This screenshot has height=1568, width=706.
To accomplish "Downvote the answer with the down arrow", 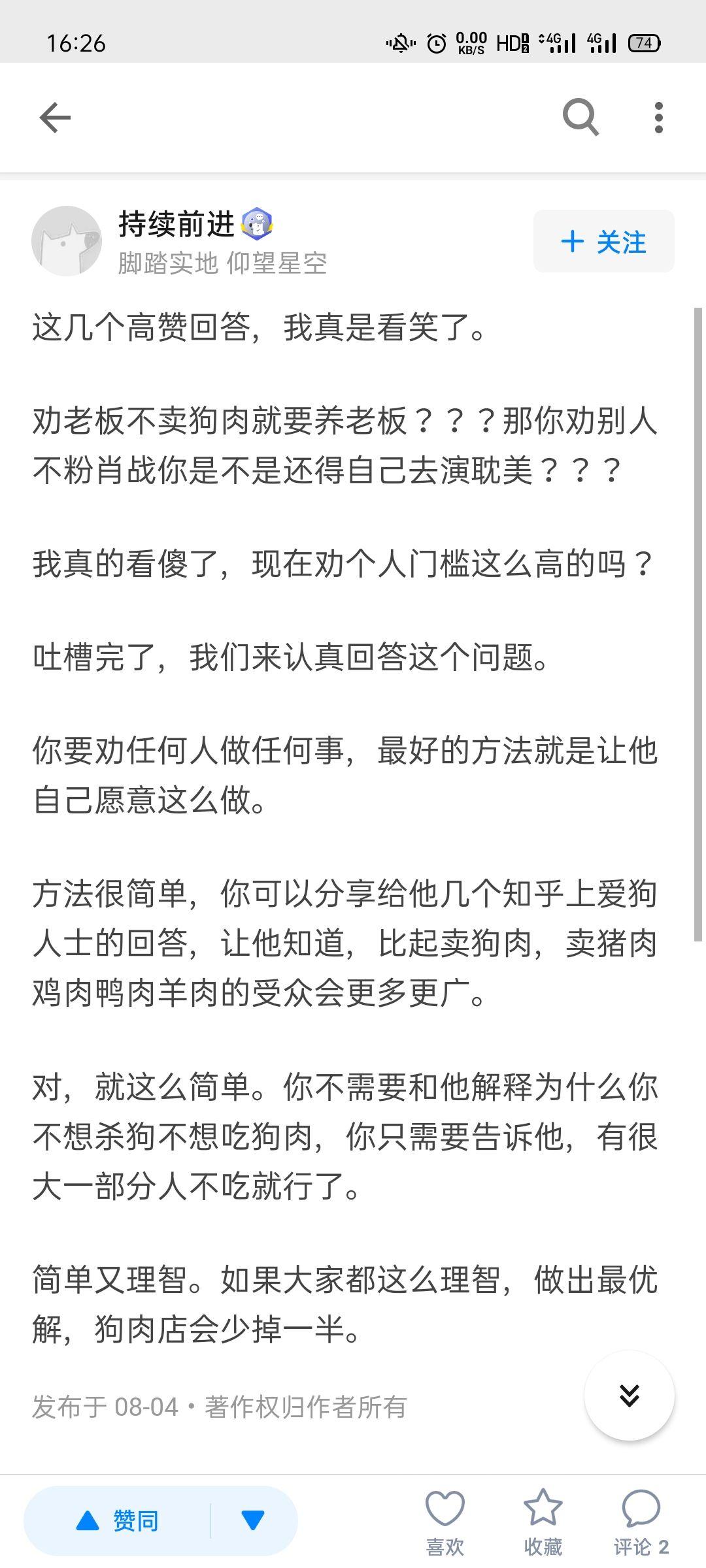I will (x=253, y=1521).
